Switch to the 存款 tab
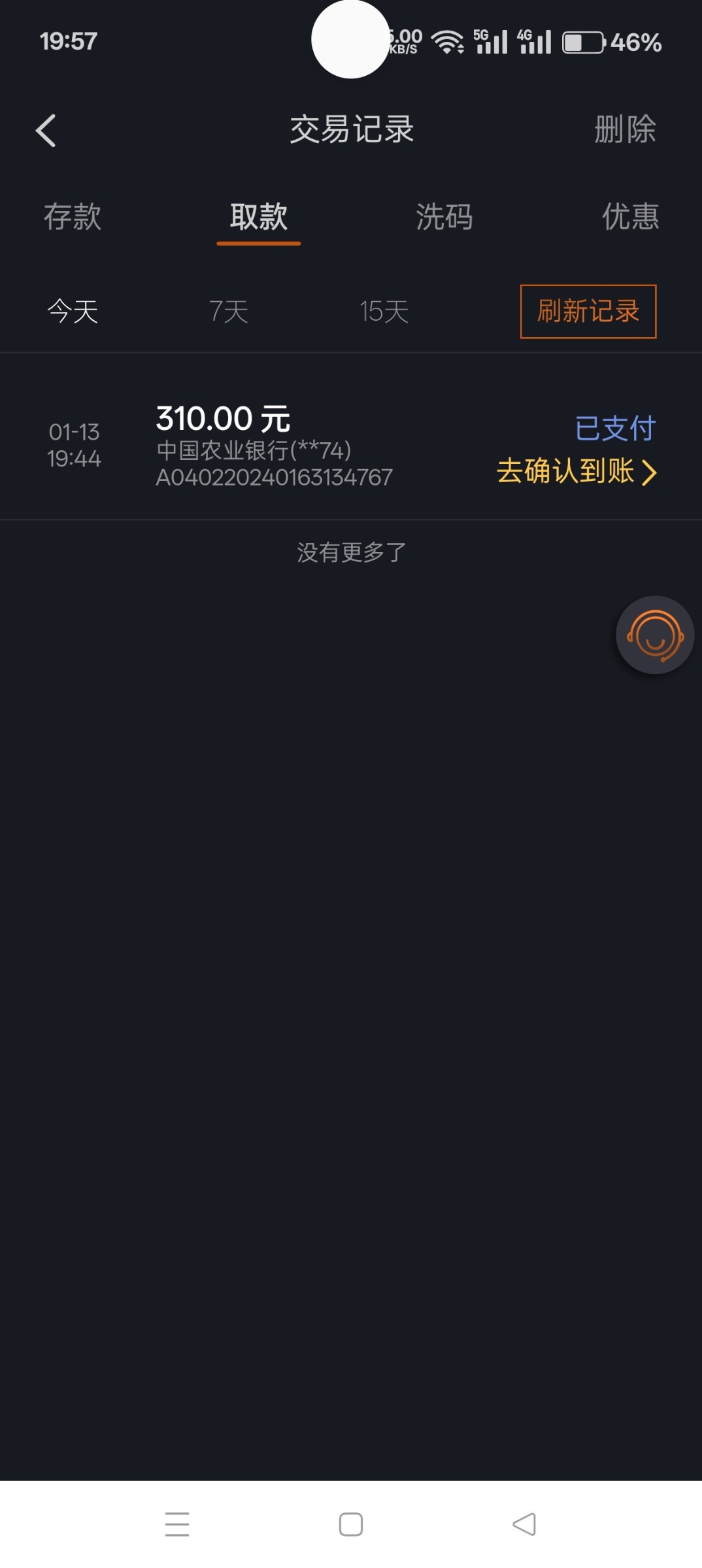 pos(73,216)
